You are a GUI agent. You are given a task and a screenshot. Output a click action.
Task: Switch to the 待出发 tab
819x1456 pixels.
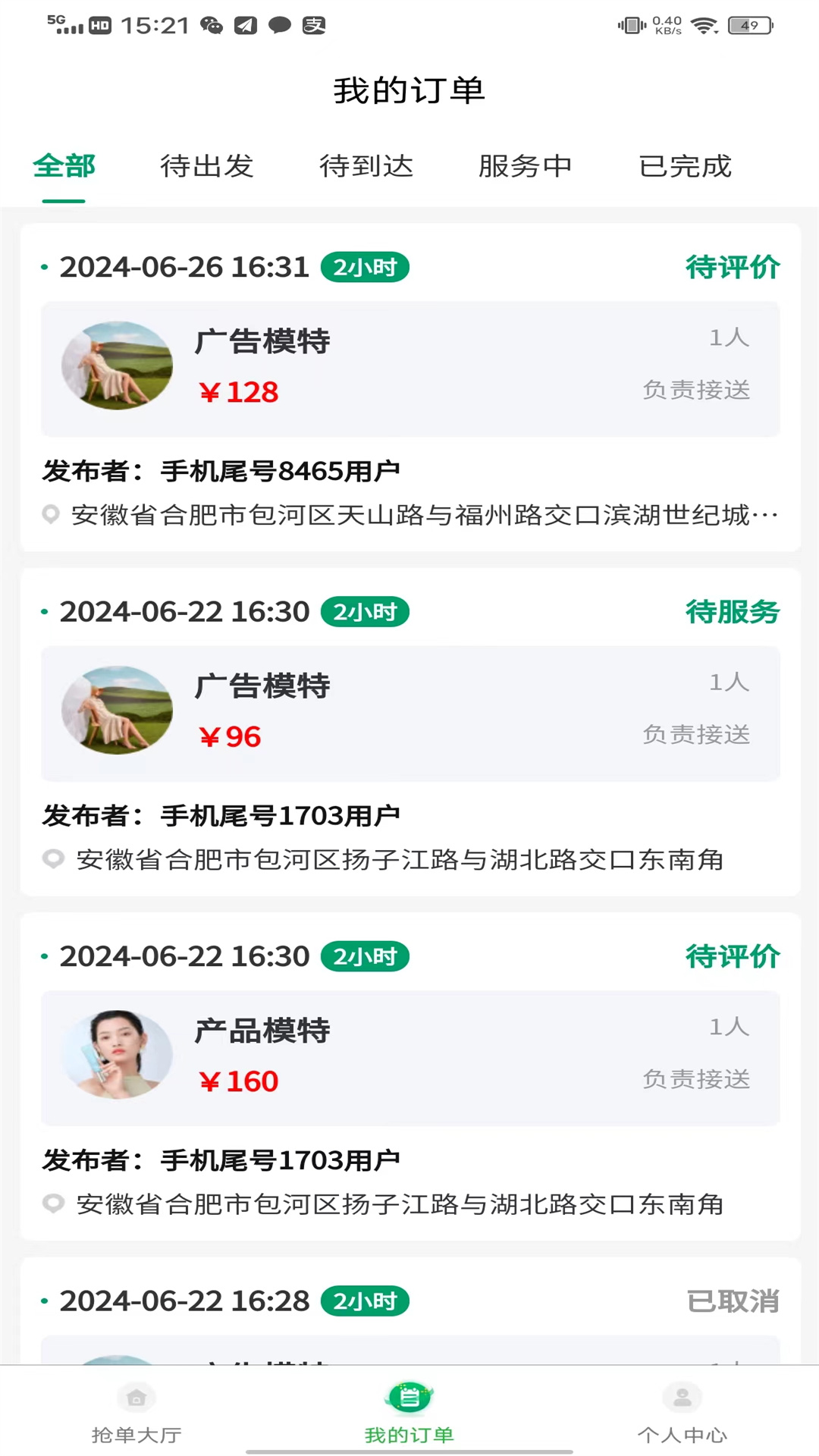(207, 166)
